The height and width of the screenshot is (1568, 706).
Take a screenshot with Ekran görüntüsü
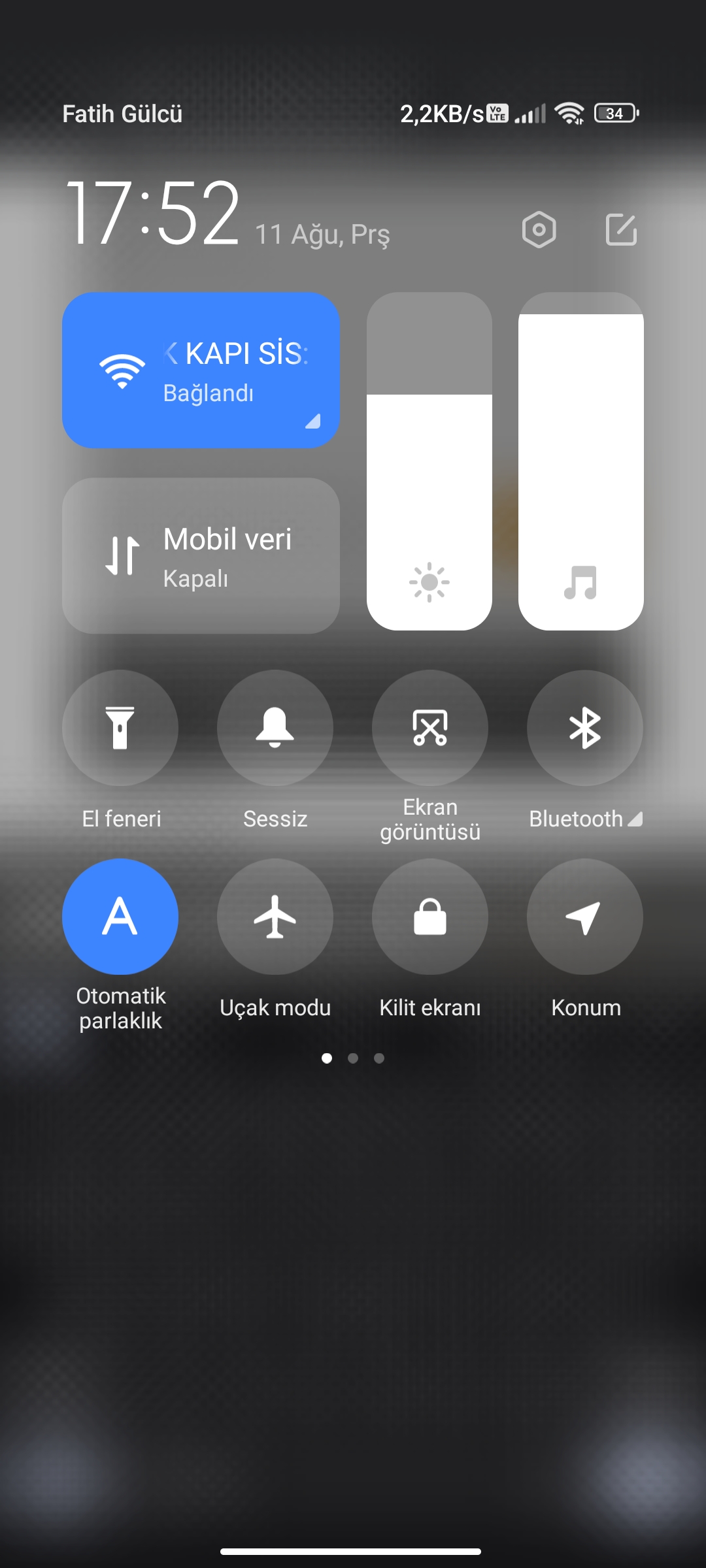(430, 728)
